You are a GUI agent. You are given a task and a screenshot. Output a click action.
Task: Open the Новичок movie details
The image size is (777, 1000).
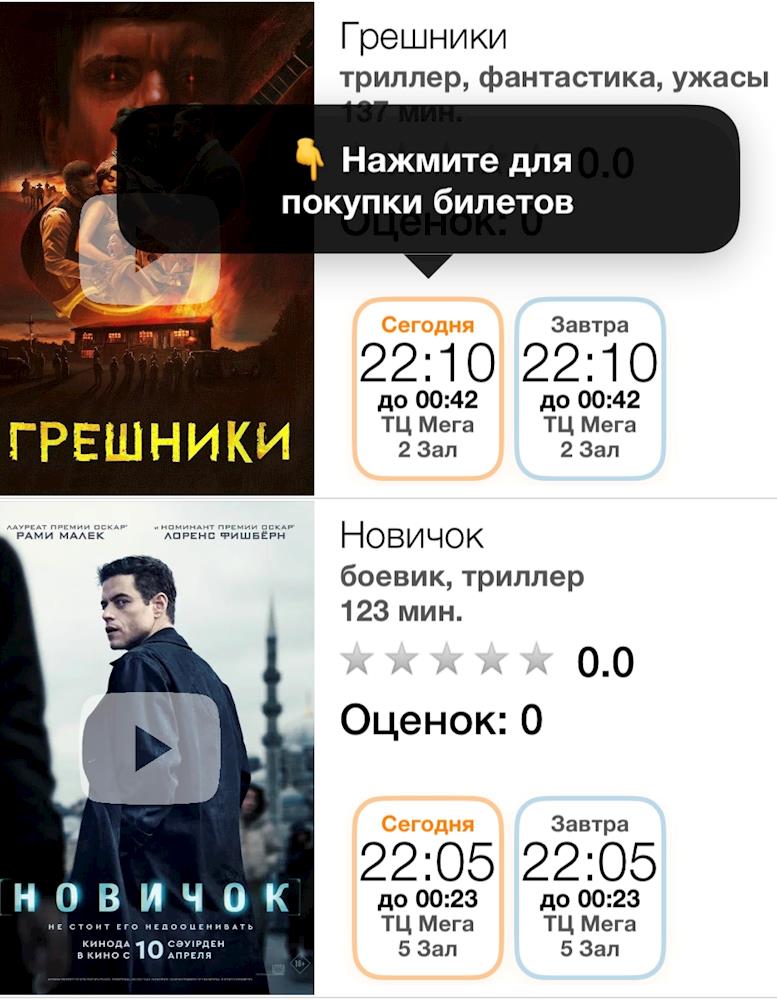click(412, 537)
